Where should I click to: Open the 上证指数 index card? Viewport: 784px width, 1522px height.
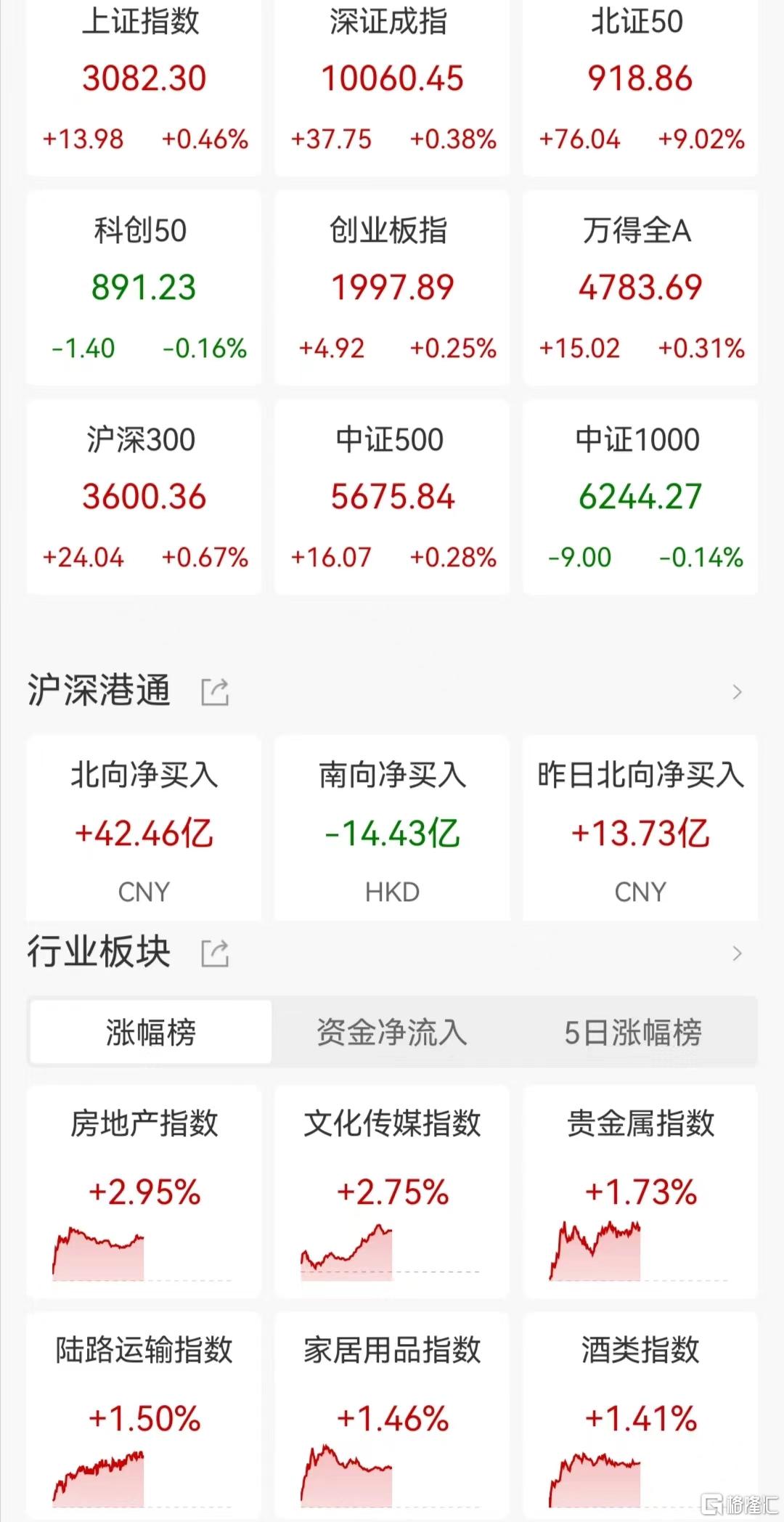pos(144,86)
